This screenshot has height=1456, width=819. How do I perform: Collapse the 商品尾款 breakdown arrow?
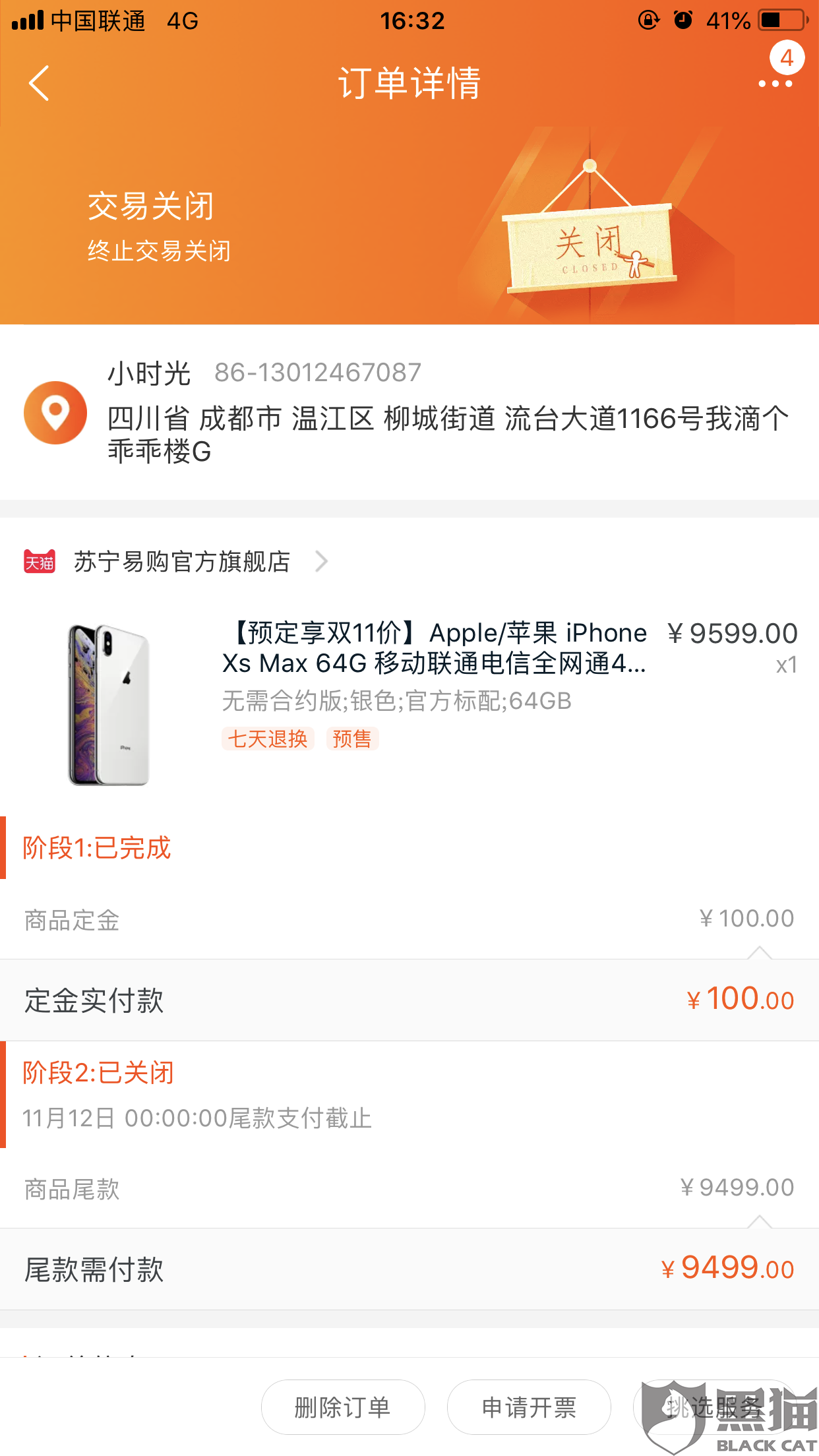760,1222
